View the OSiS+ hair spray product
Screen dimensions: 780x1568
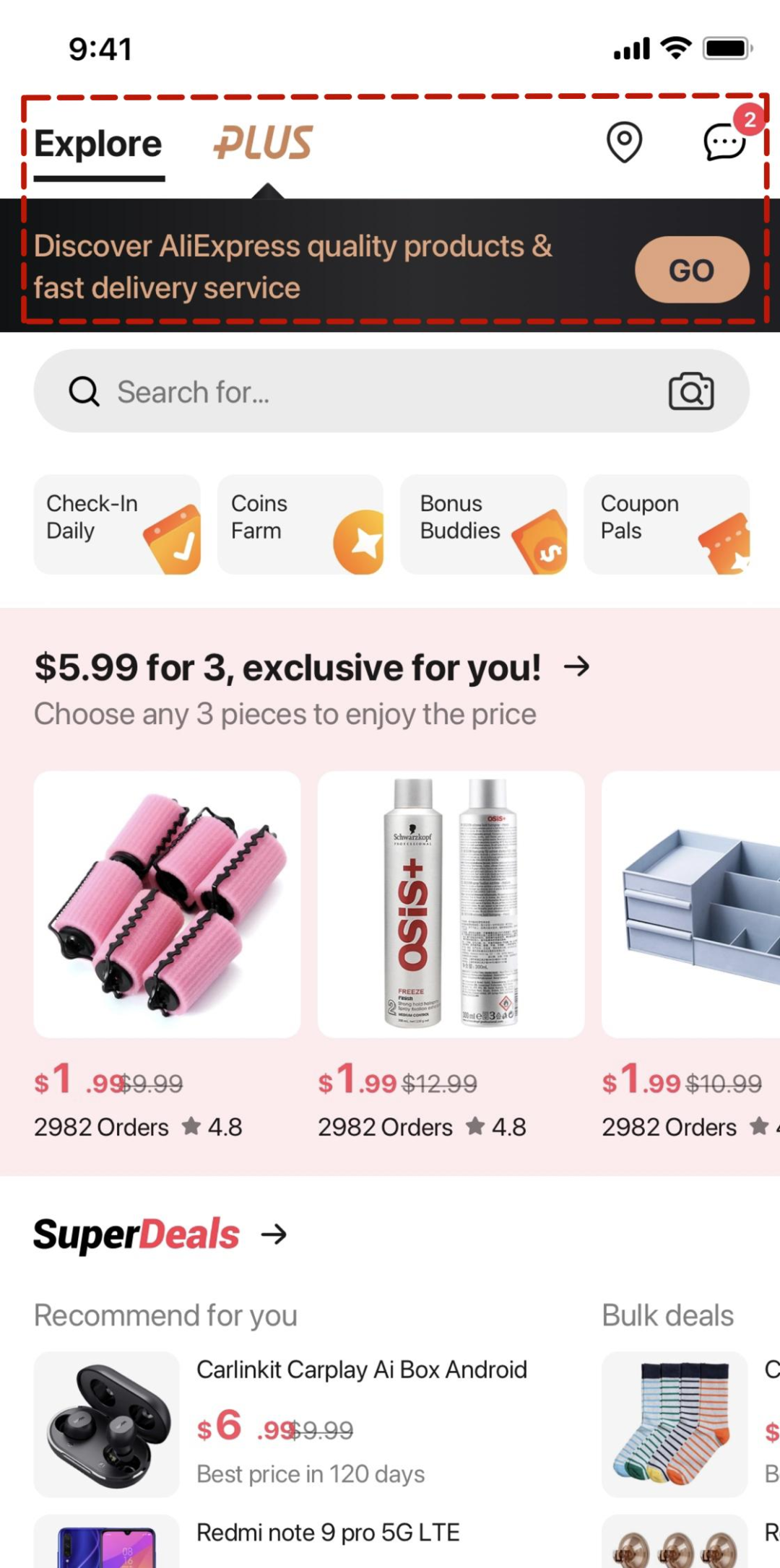[451, 904]
